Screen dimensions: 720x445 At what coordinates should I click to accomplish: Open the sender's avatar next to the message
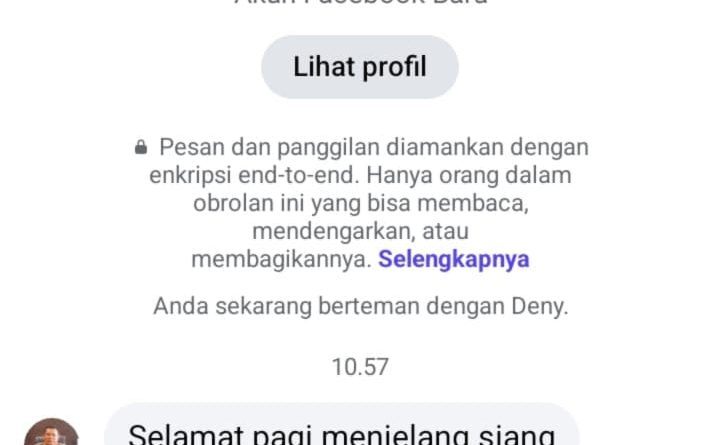[x=52, y=433]
